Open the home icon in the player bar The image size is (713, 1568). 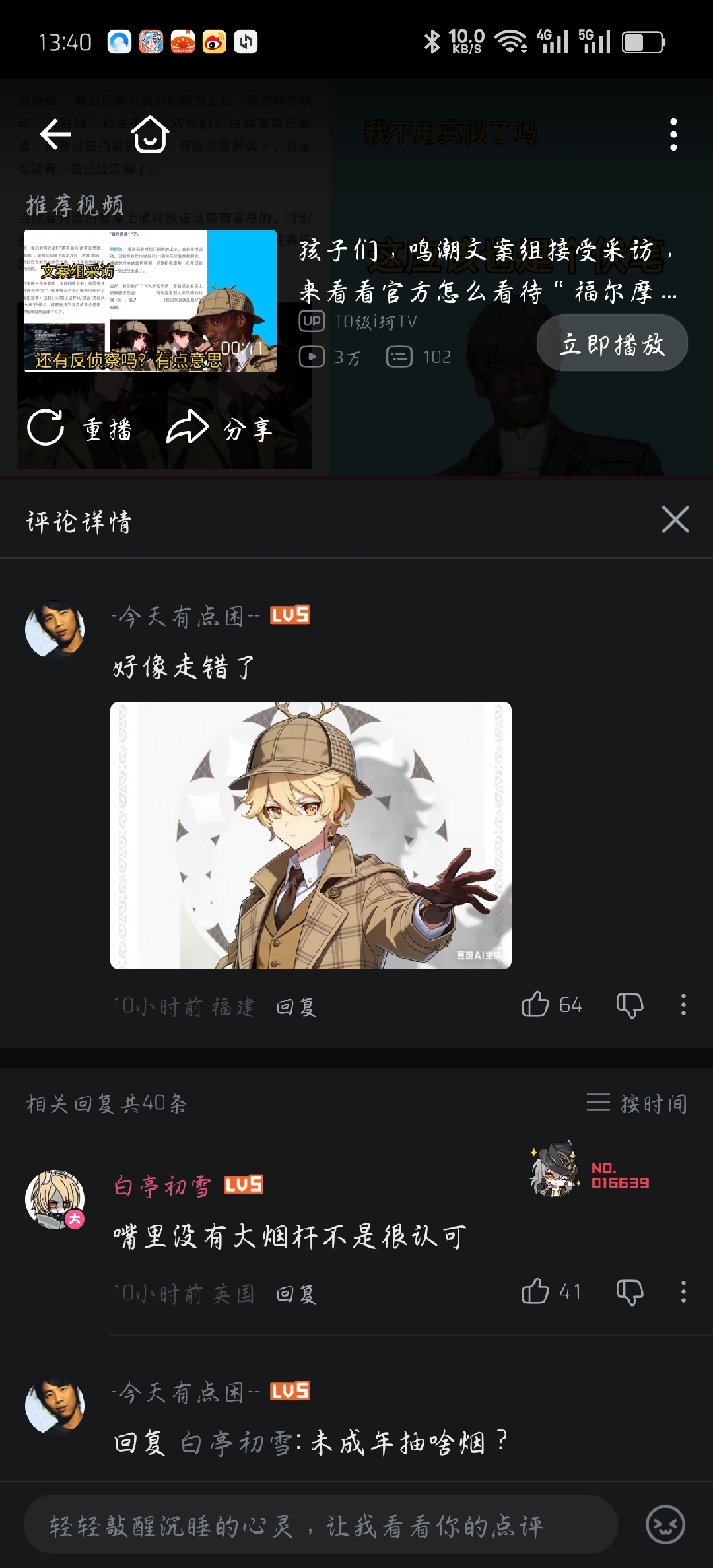pos(150,134)
